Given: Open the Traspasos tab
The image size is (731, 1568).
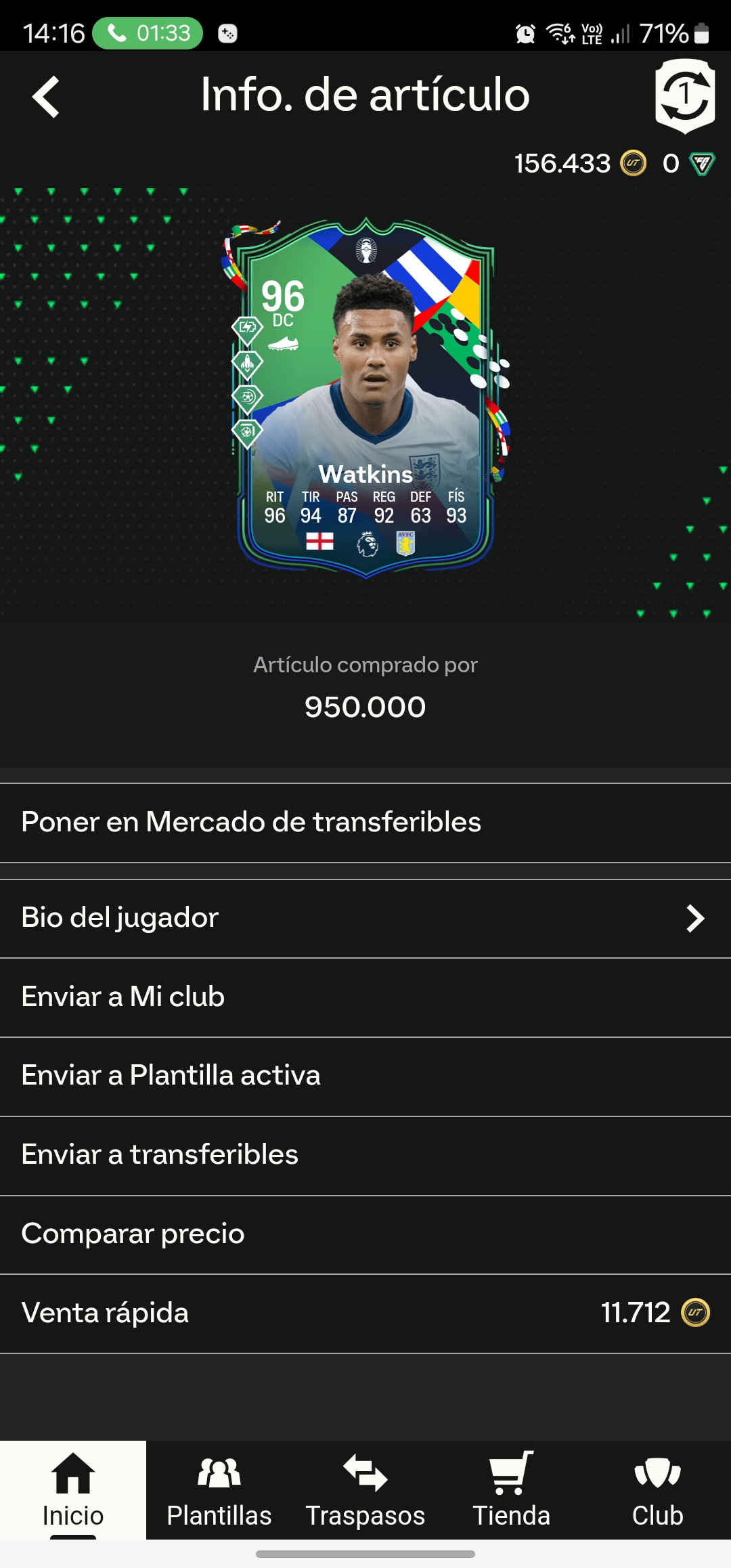Looking at the screenshot, I should (365, 1489).
